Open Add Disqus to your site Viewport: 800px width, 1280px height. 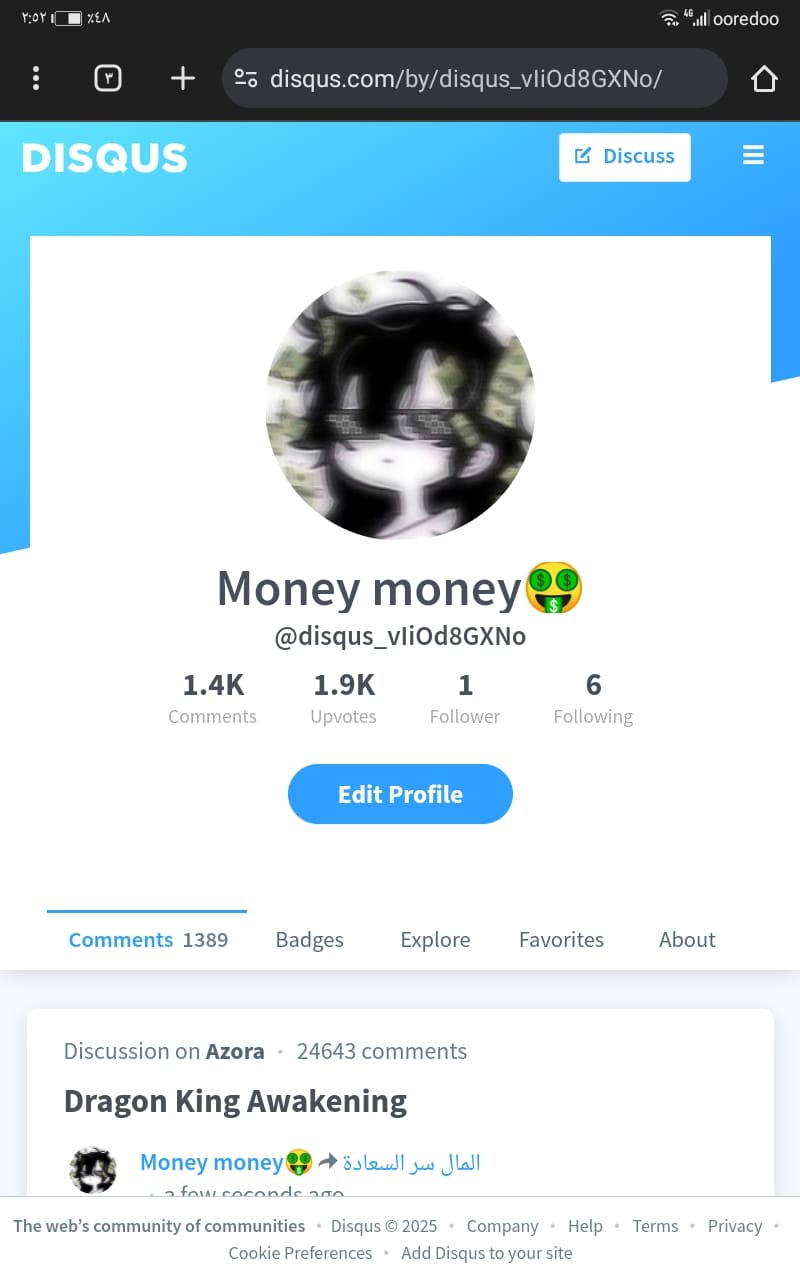[487, 1253]
